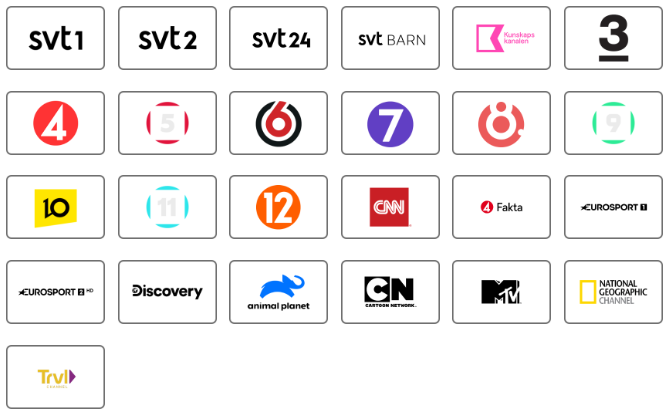670x415 pixels.
Task: Open the TV8 channel tile
Action: click(x=501, y=123)
